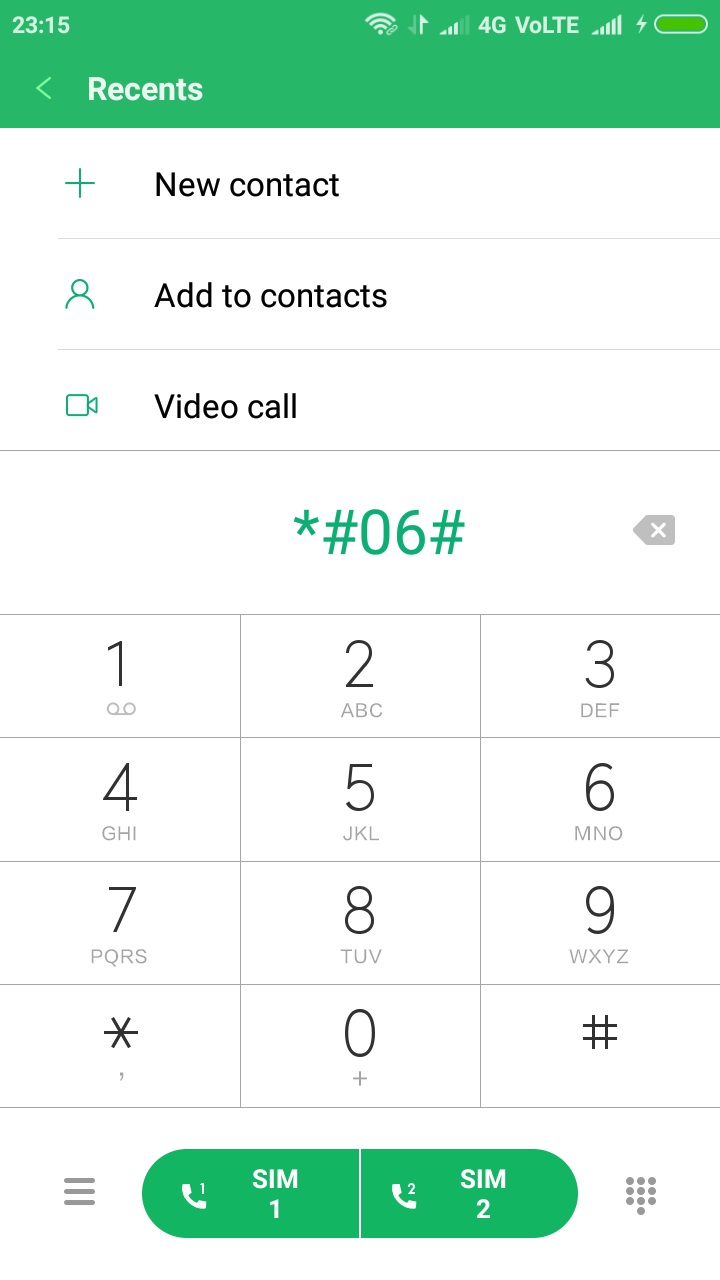The height and width of the screenshot is (1280, 720).
Task: Insert the star symbol key
Action: (120, 1045)
